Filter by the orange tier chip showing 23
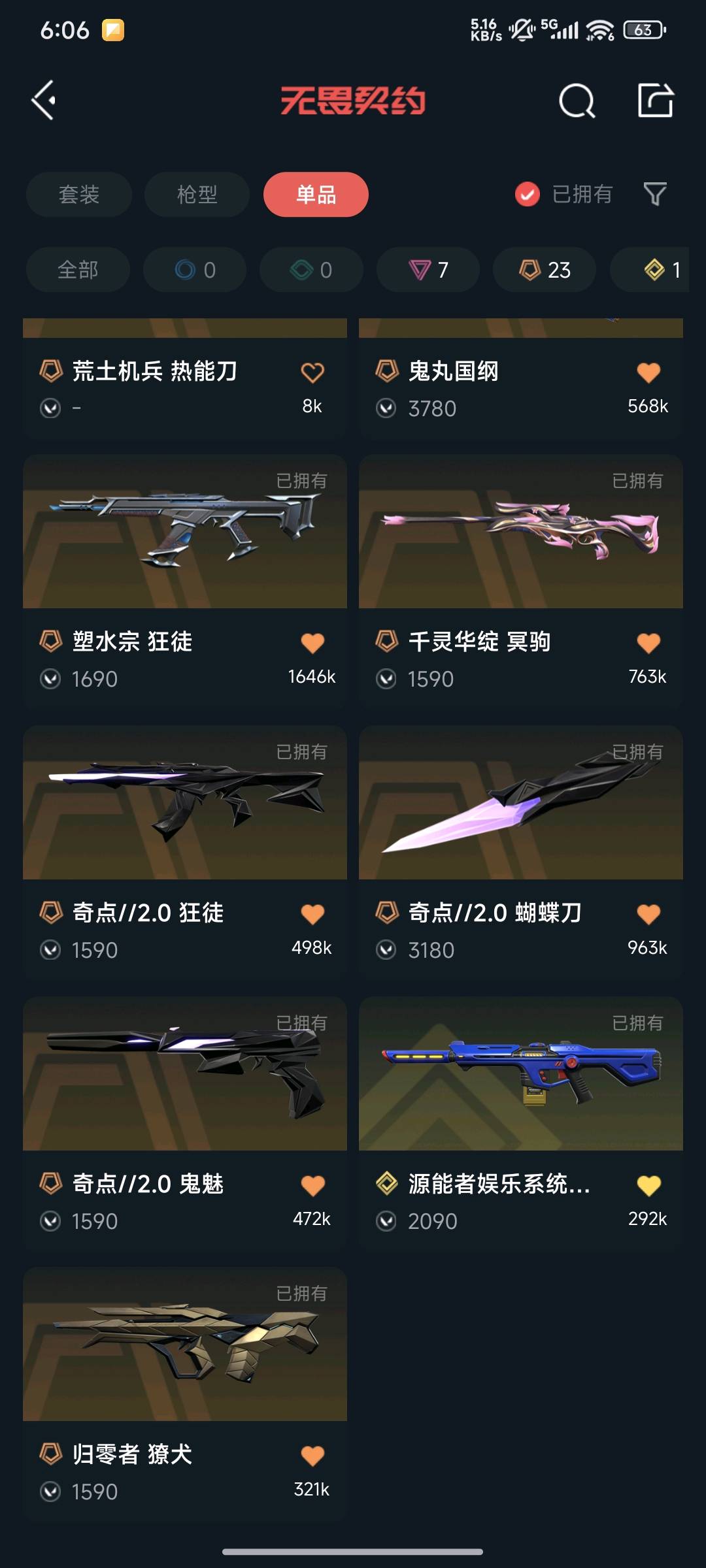The image size is (706, 1568). pos(545,270)
